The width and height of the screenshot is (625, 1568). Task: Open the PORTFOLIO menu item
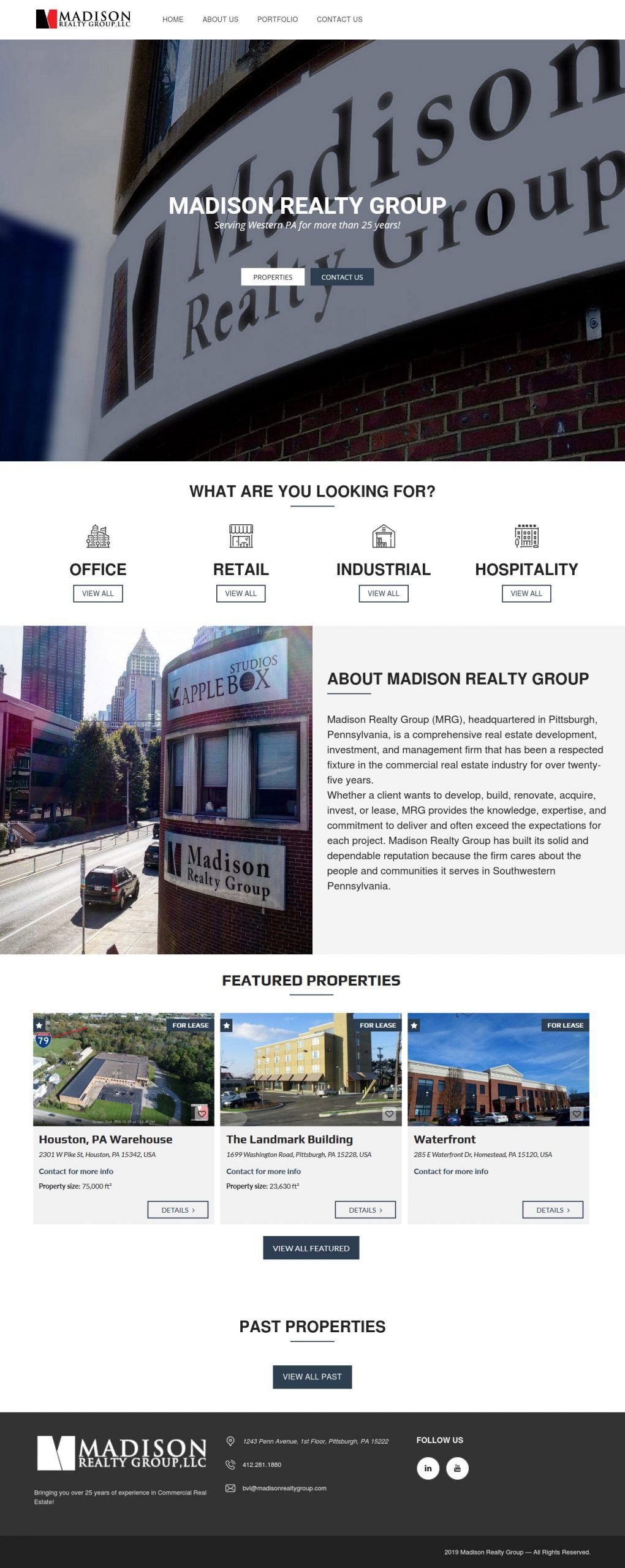tap(277, 19)
